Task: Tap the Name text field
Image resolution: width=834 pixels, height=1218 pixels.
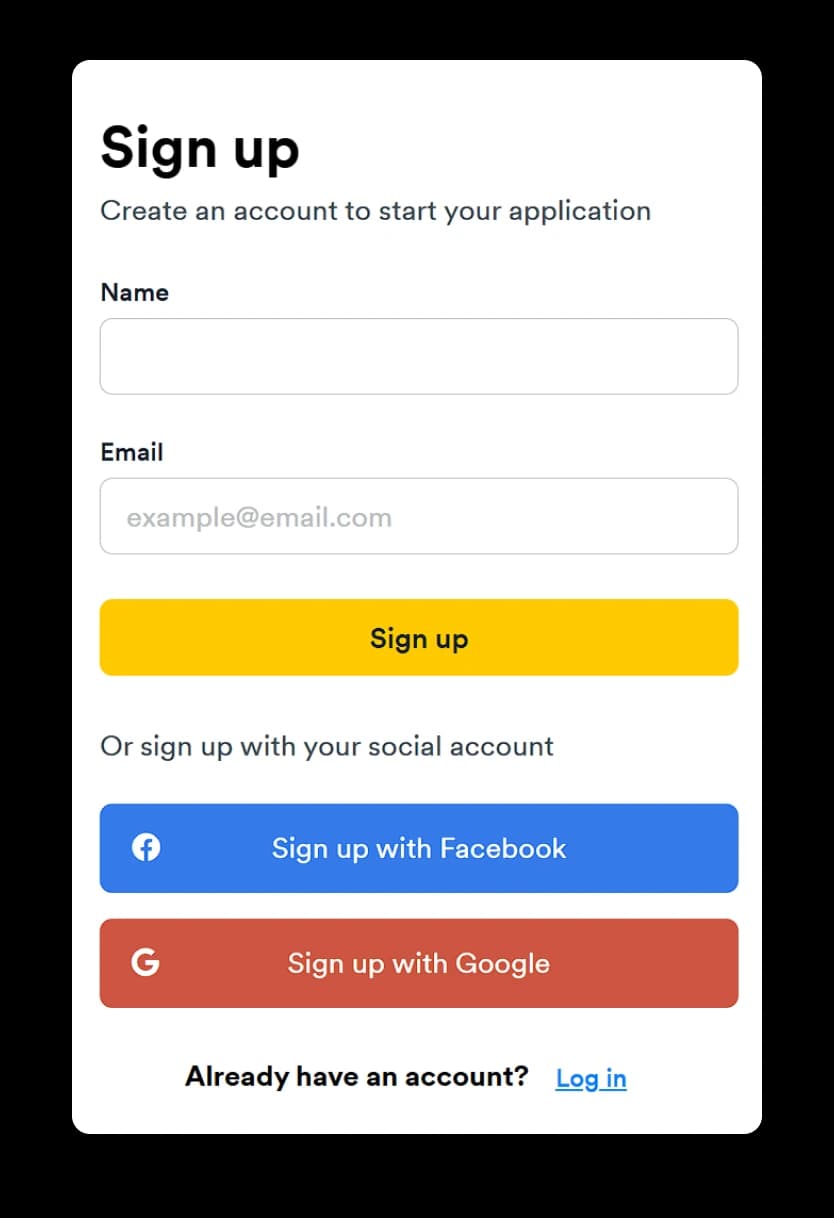Action: click(x=418, y=357)
